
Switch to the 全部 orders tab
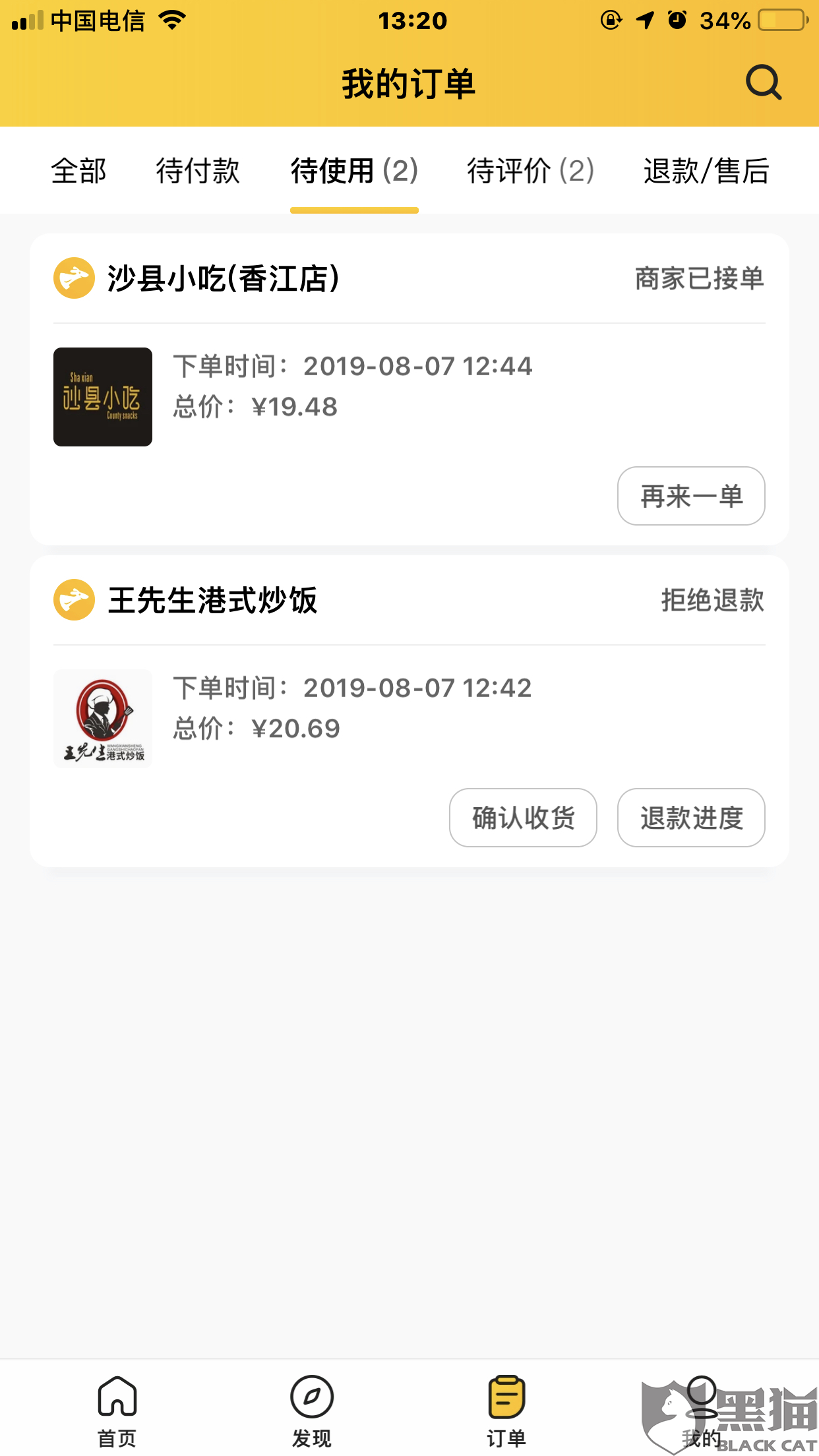point(78,171)
